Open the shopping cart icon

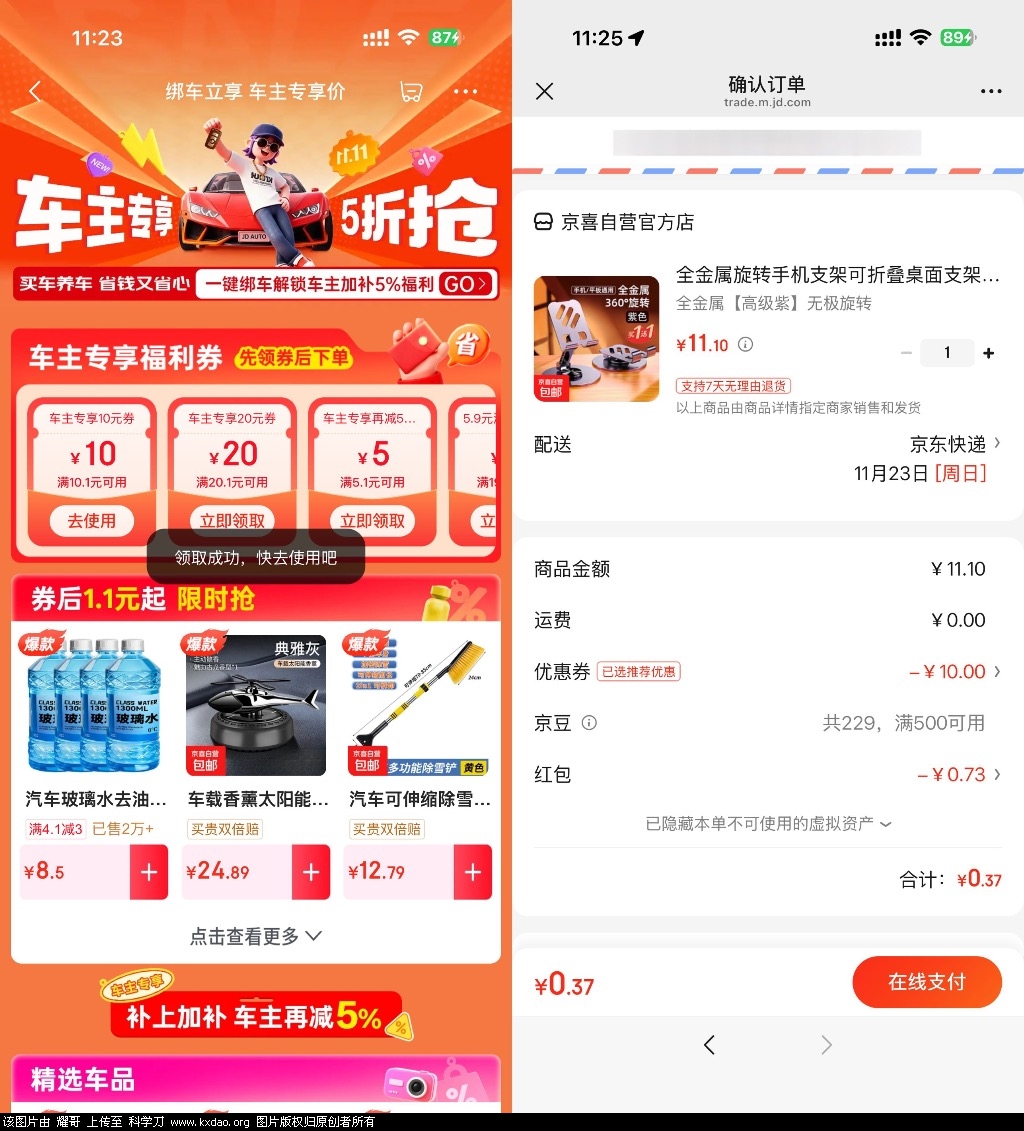coord(410,92)
